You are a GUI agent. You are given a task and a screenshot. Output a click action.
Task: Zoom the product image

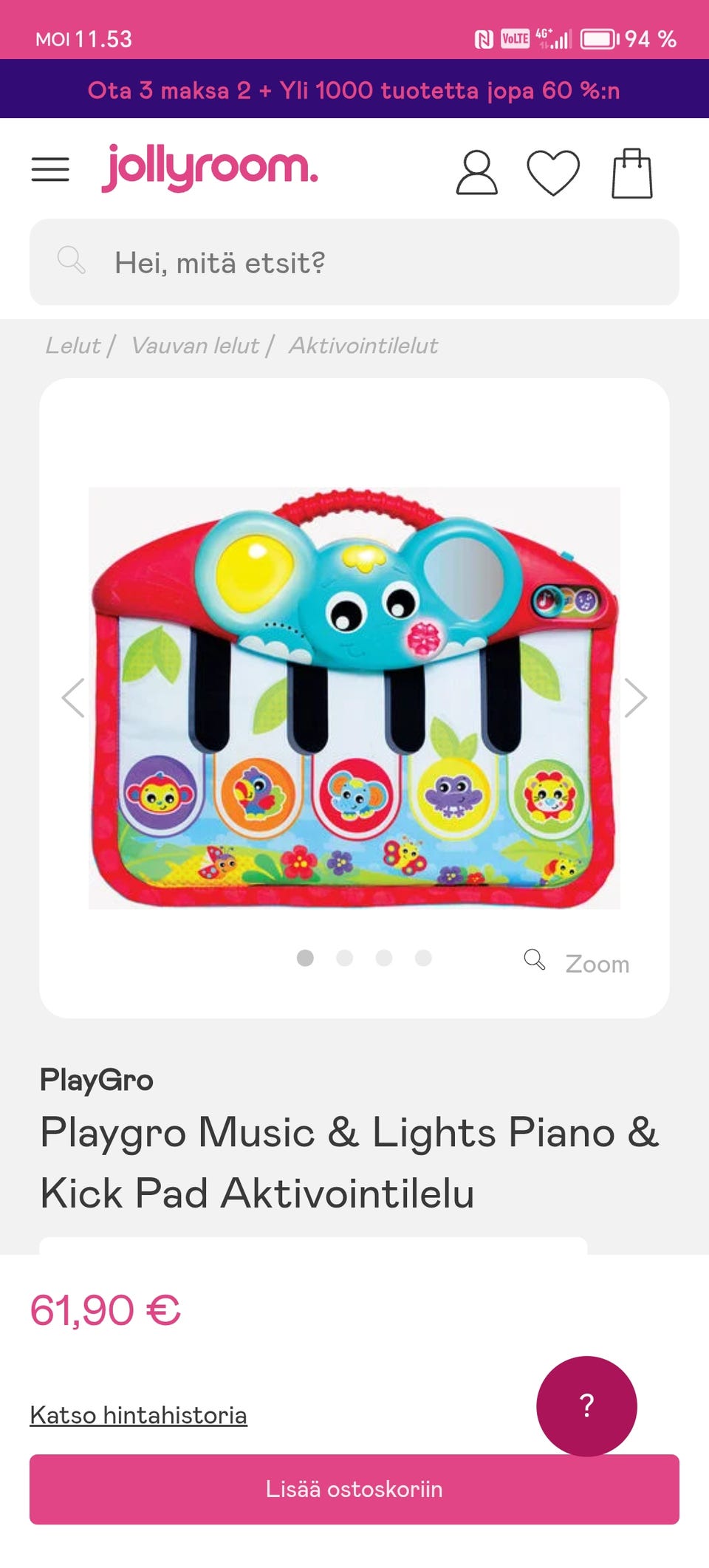point(577,962)
